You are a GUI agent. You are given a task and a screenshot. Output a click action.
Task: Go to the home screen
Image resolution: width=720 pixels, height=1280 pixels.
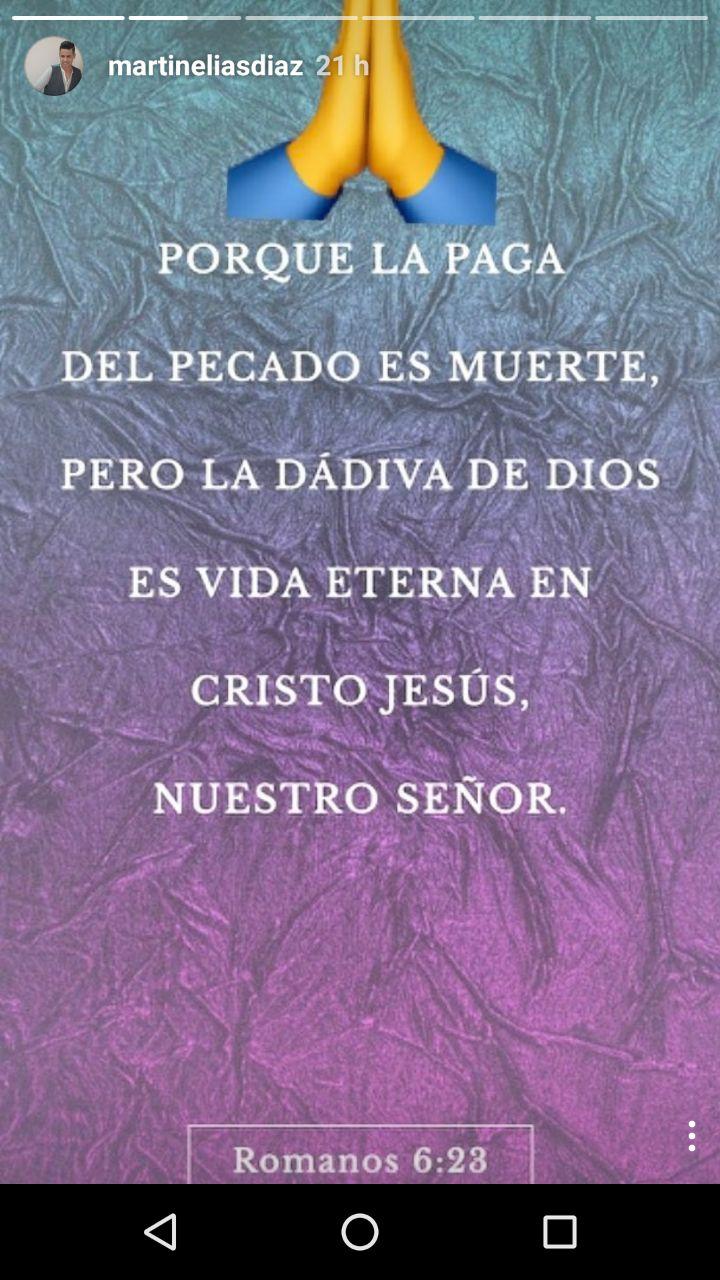pyautogui.click(x=360, y=1232)
